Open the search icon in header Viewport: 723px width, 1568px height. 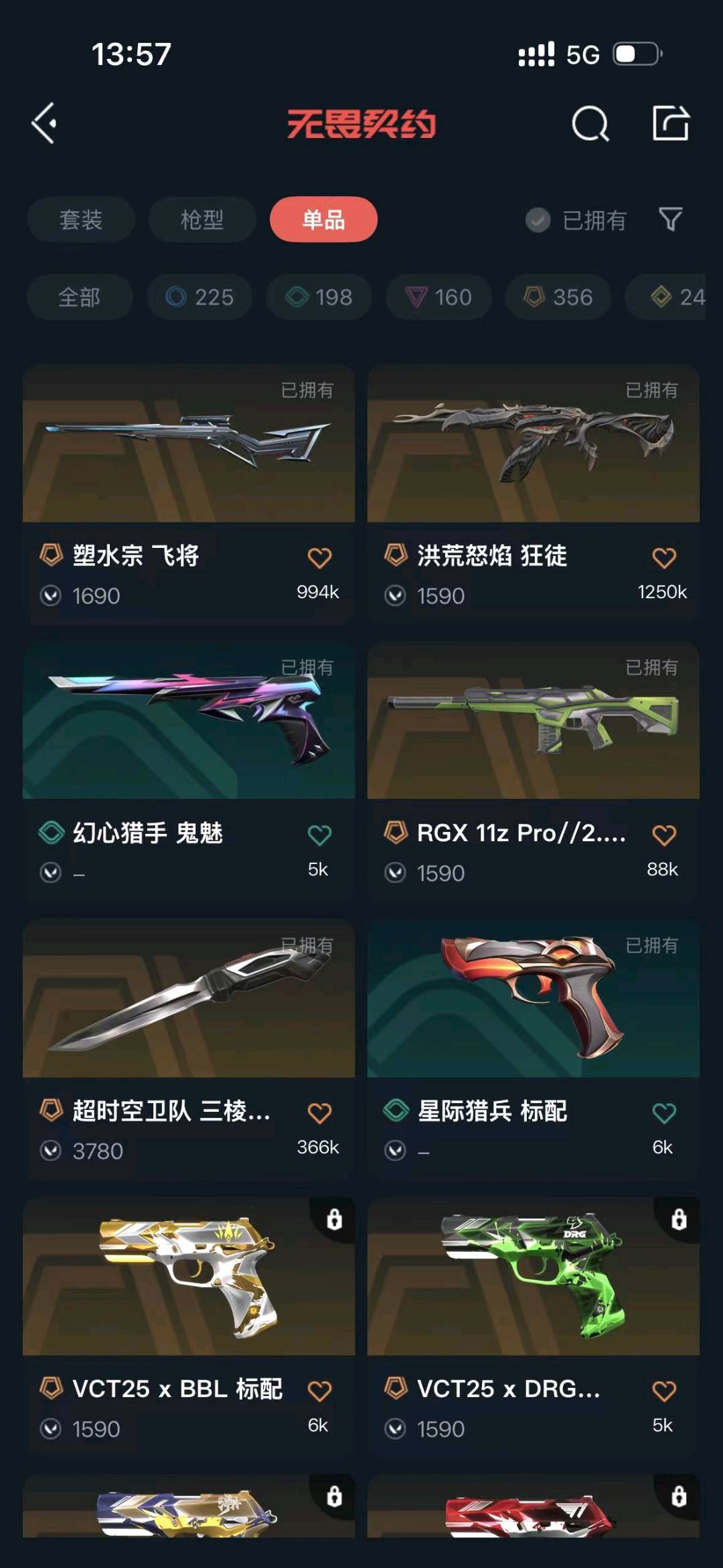[590, 123]
